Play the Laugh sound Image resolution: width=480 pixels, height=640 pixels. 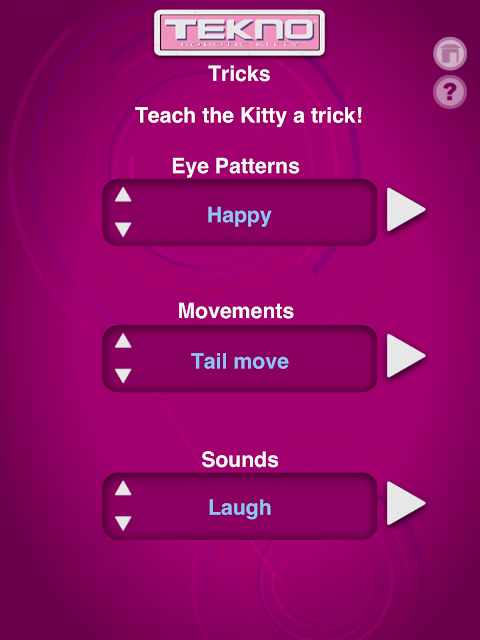(x=406, y=503)
